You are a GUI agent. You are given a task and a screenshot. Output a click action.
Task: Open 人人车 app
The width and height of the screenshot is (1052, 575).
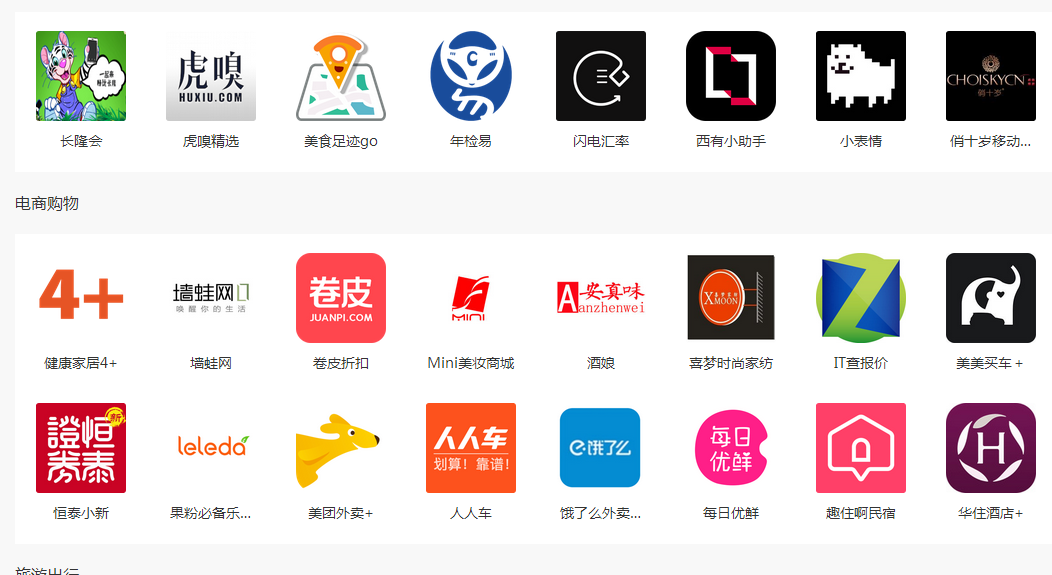[471, 448]
